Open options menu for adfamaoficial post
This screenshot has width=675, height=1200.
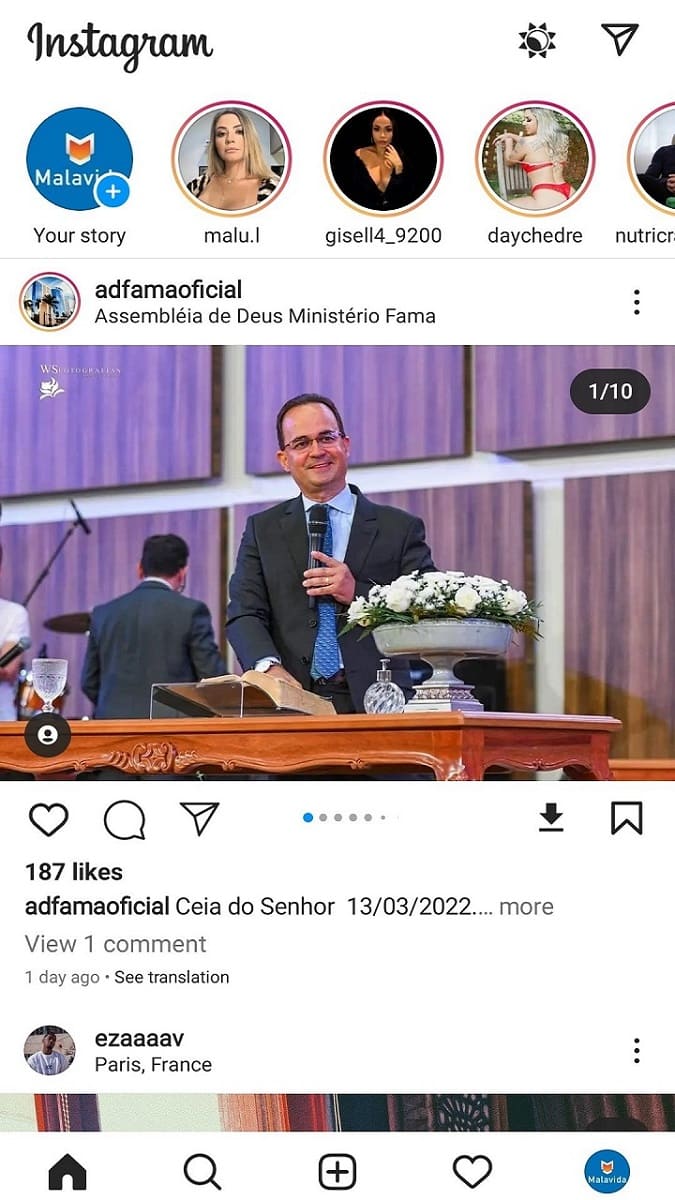click(637, 302)
